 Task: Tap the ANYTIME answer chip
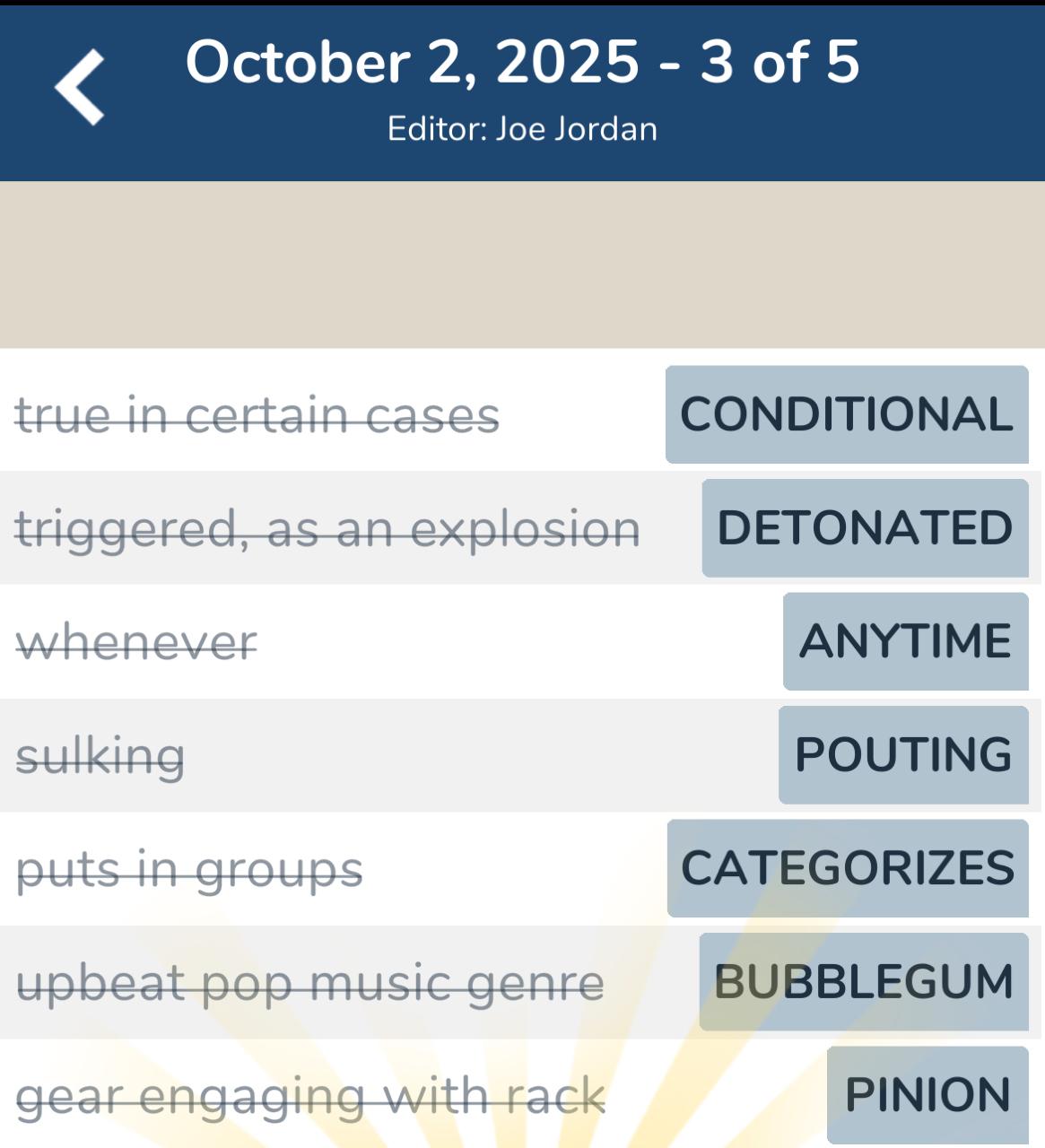point(905,641)
